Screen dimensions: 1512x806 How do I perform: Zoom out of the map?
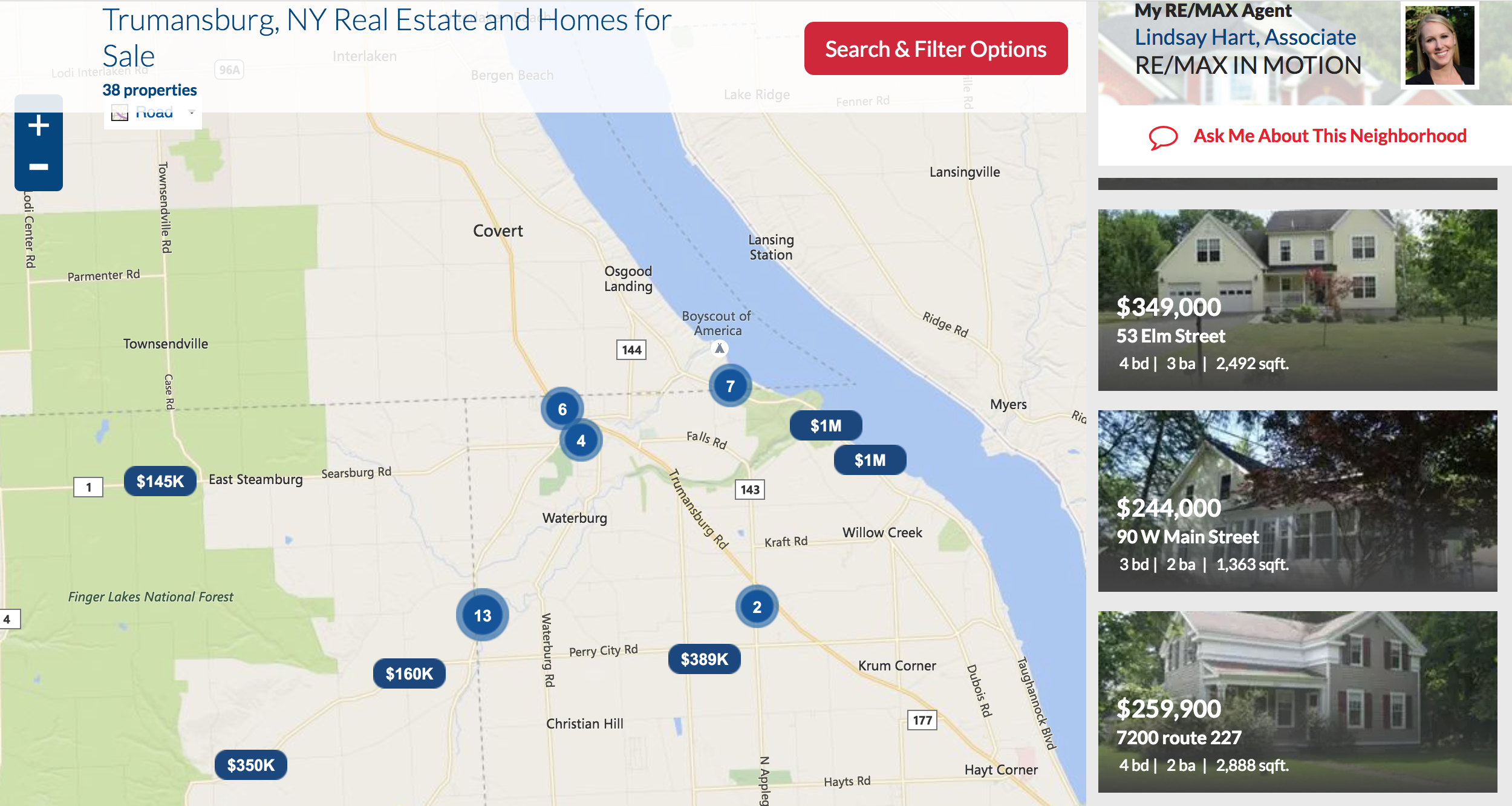38,166
